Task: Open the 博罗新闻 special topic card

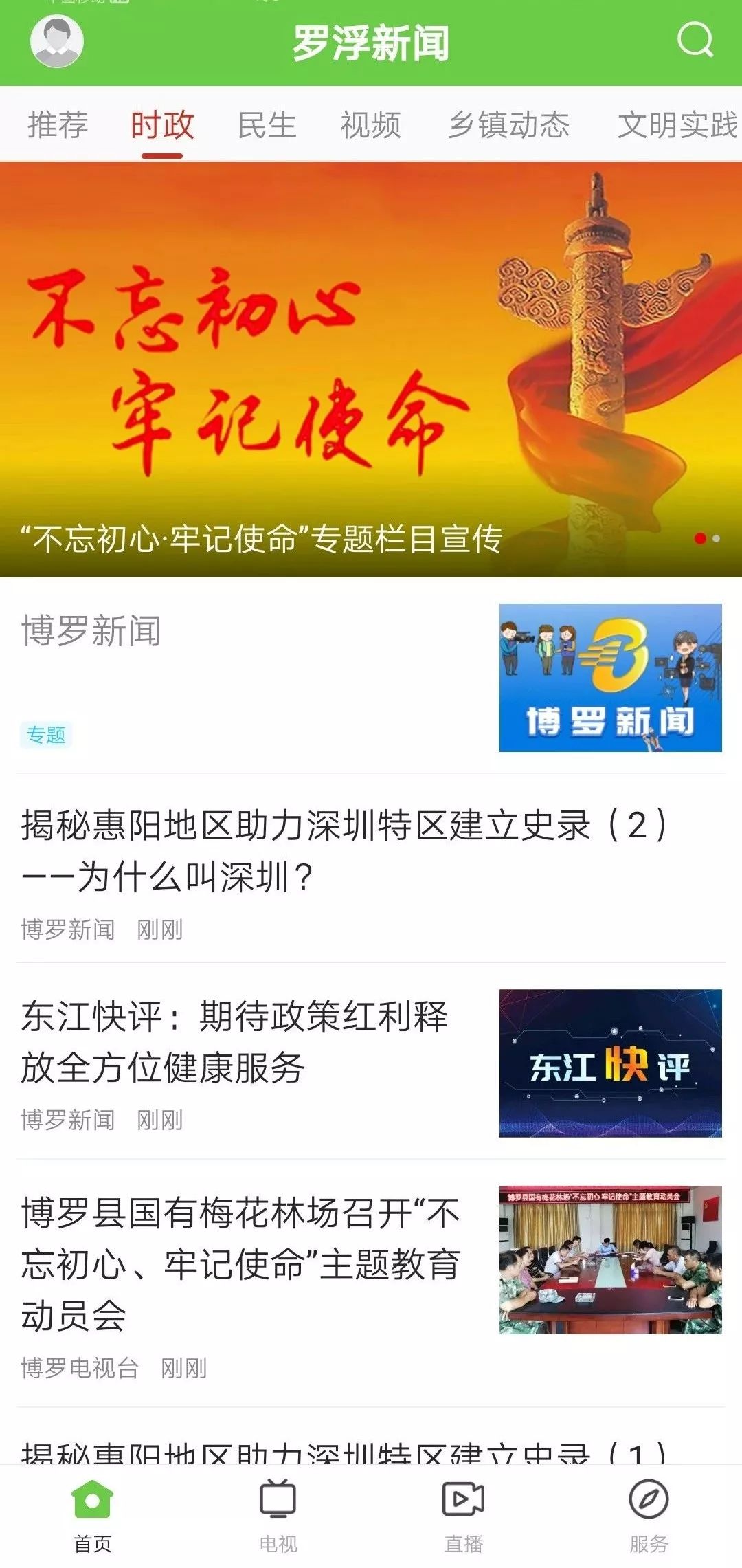Action: click(371, 677)
